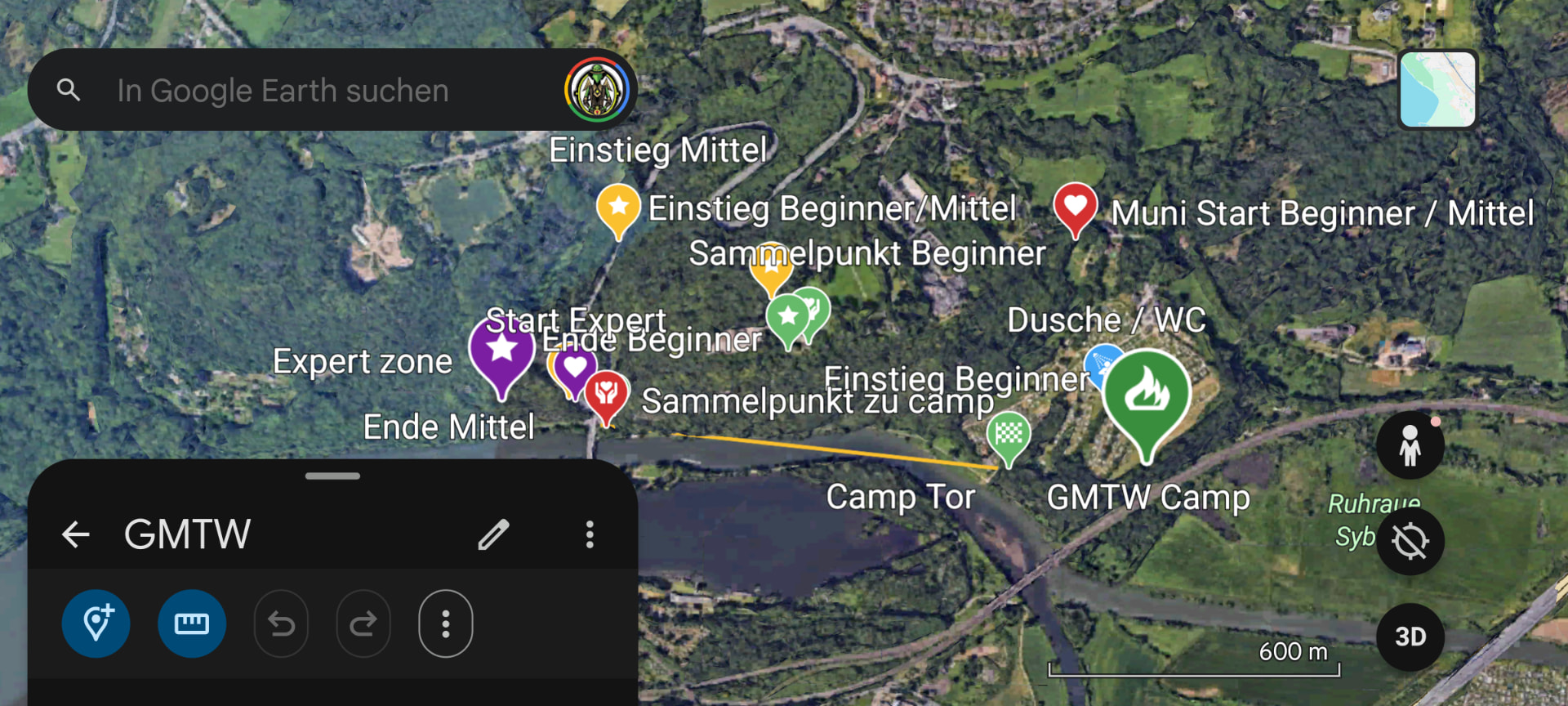The width and height of the screenshot is (1568, 706).
Task: Edit the GMTW project with pencil
Action: [493, 535]
